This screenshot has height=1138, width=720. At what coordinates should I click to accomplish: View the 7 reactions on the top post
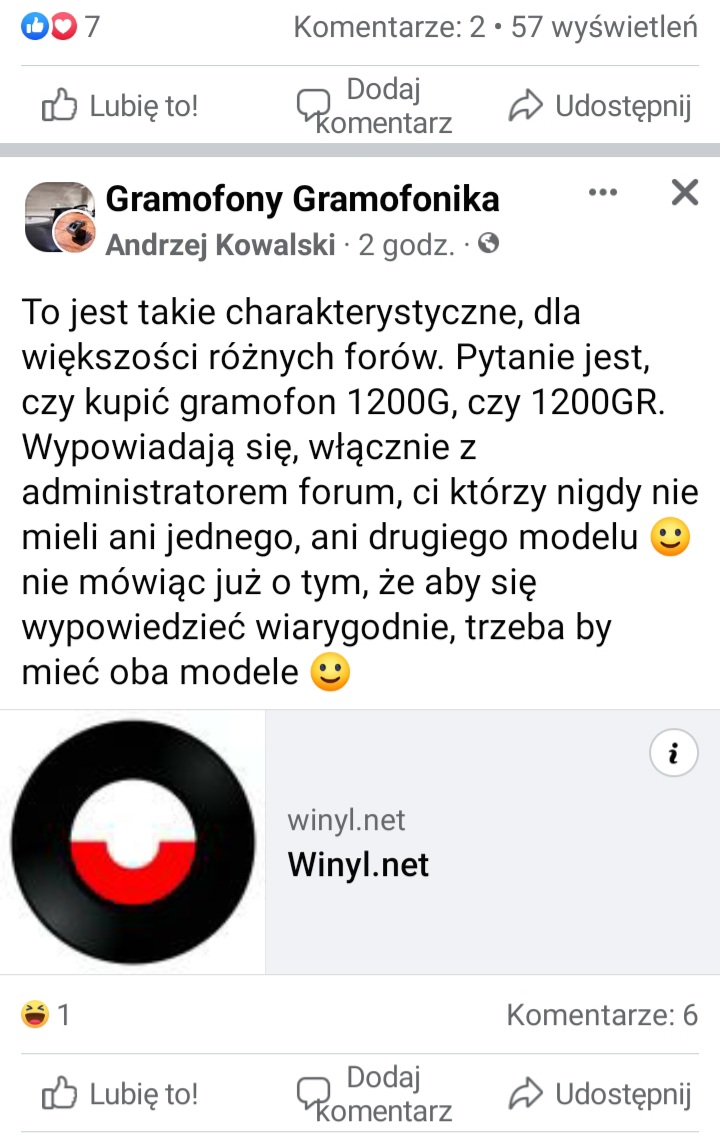coord(60,27)
